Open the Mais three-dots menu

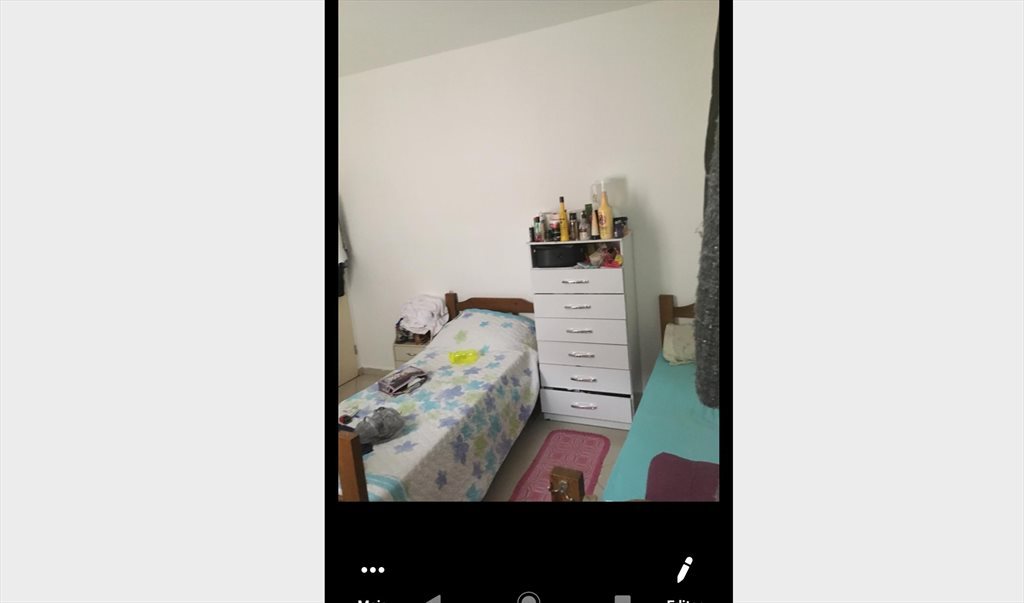click(x=373, y=570)
